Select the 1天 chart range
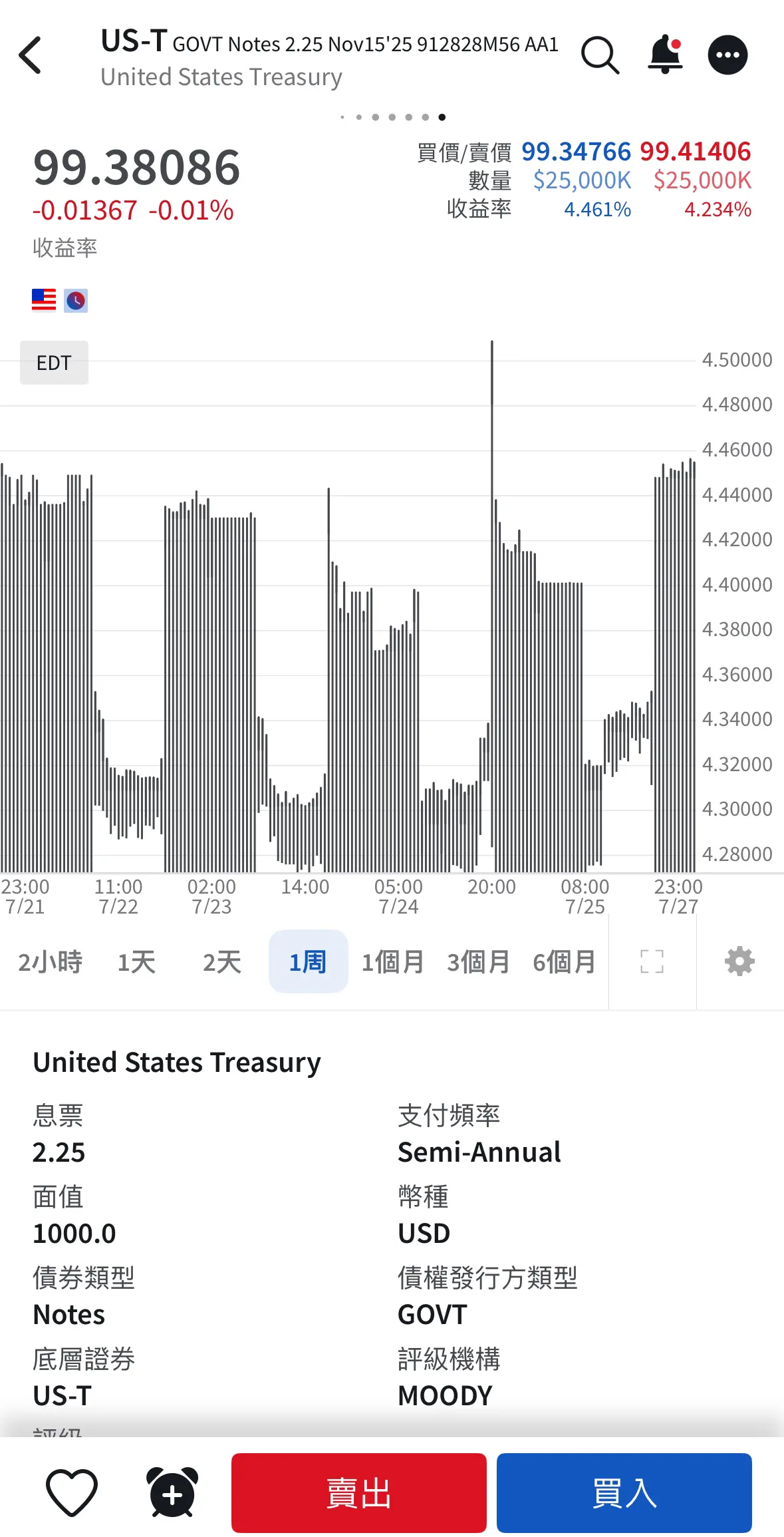This screenshot has width=784, height=1537. [x=136, y=962]
